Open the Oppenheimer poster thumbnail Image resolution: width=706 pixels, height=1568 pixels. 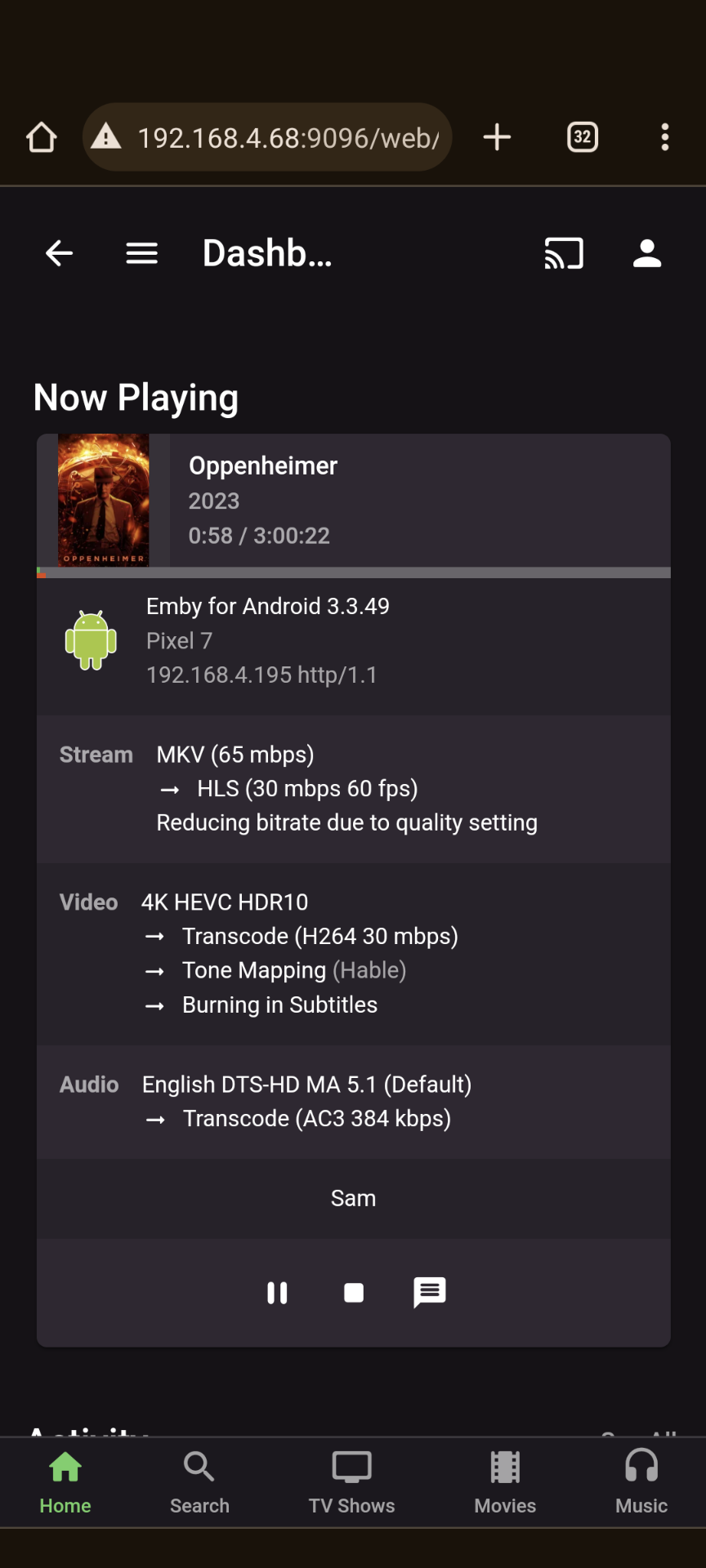point(104,500)
